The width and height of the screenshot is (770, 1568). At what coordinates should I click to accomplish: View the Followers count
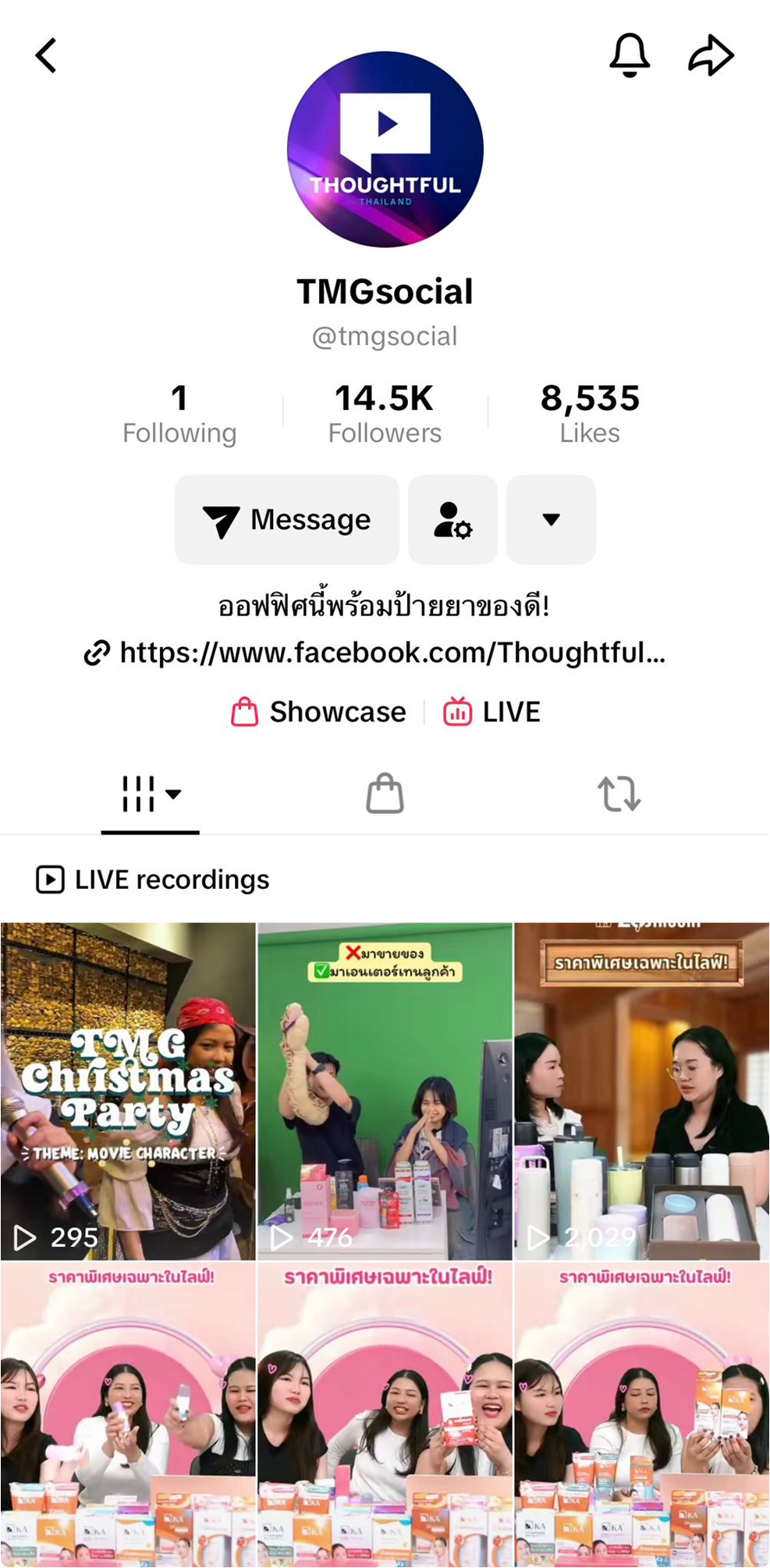[x=385, y=412]
